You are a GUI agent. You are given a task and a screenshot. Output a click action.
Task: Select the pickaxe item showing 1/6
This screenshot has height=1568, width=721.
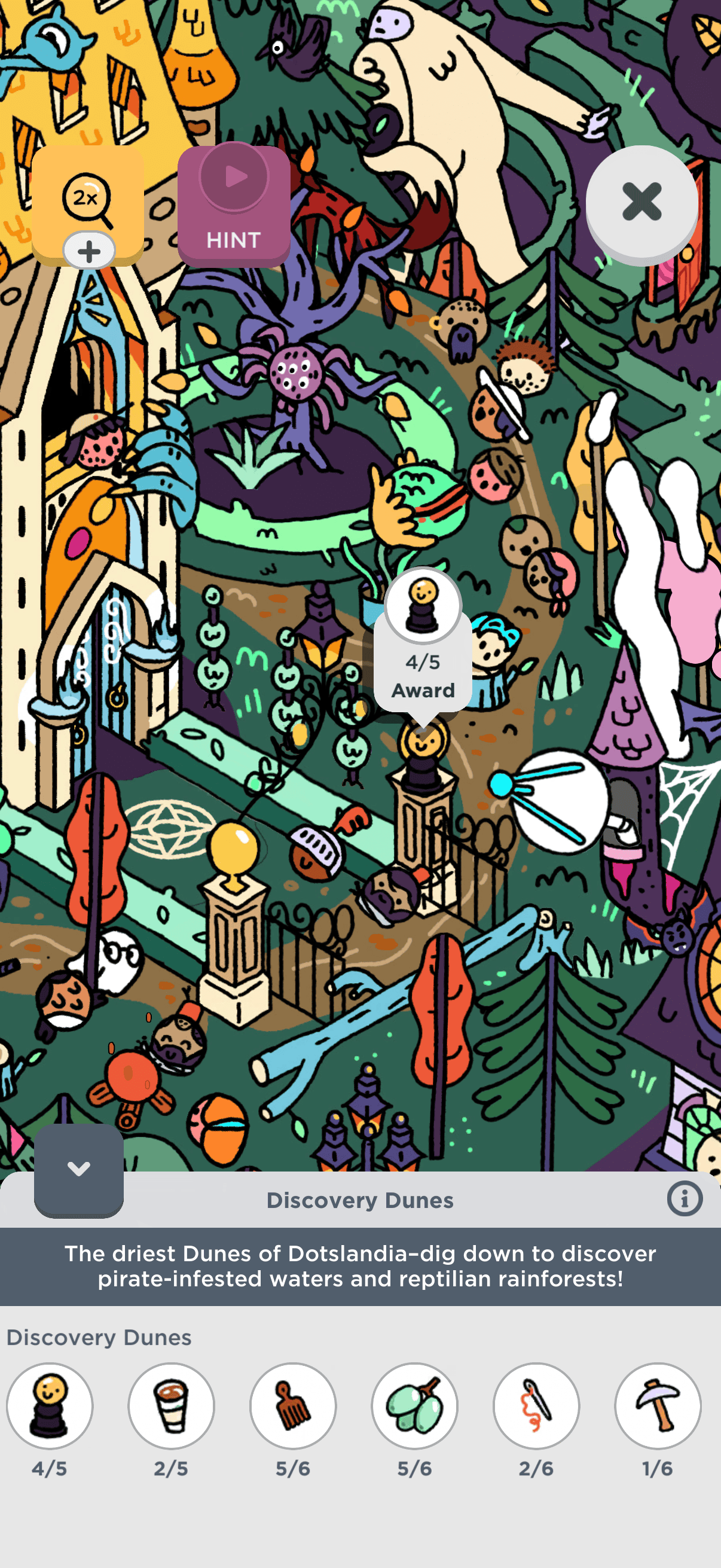click(658, 1405)
